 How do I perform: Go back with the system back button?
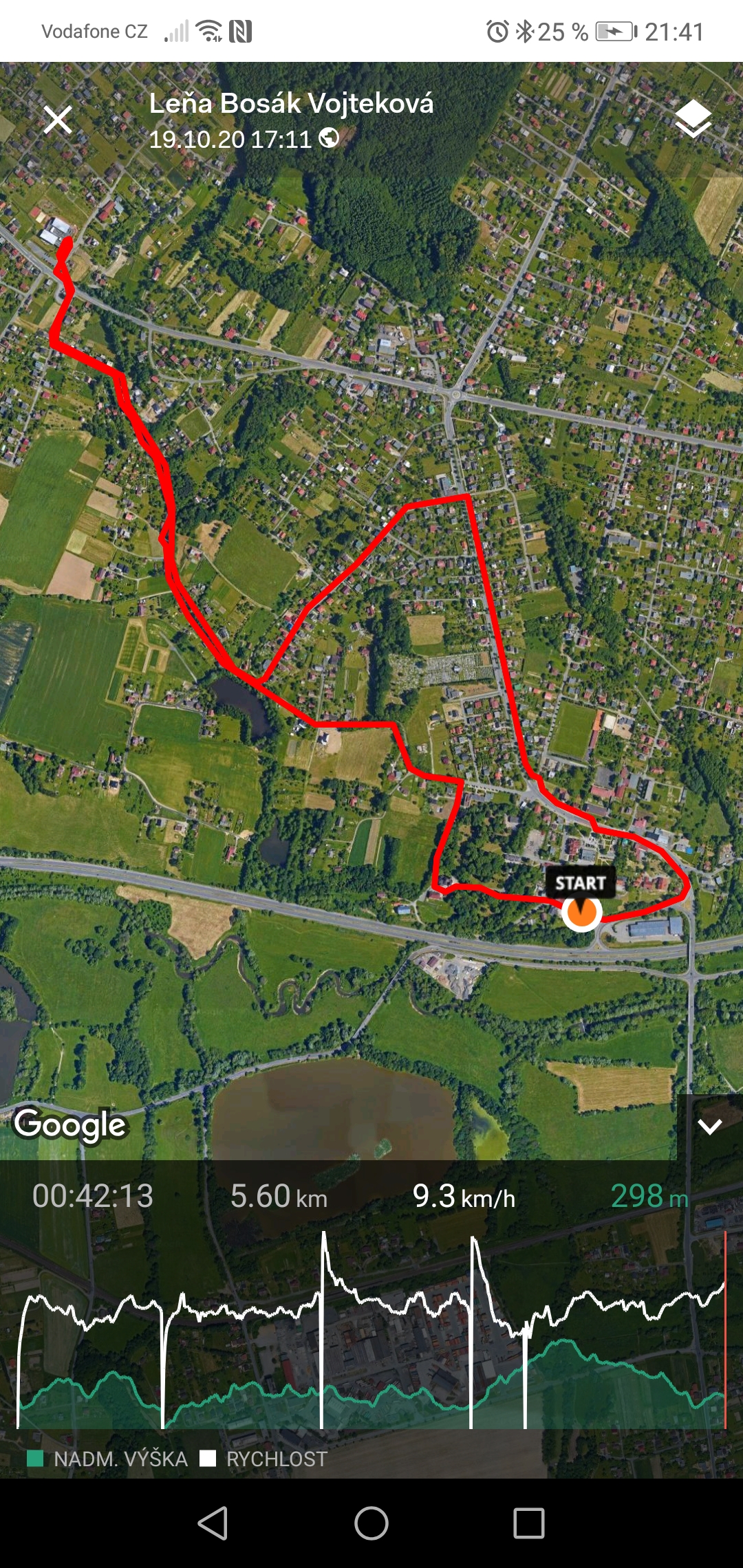[x=213, y=1523]
